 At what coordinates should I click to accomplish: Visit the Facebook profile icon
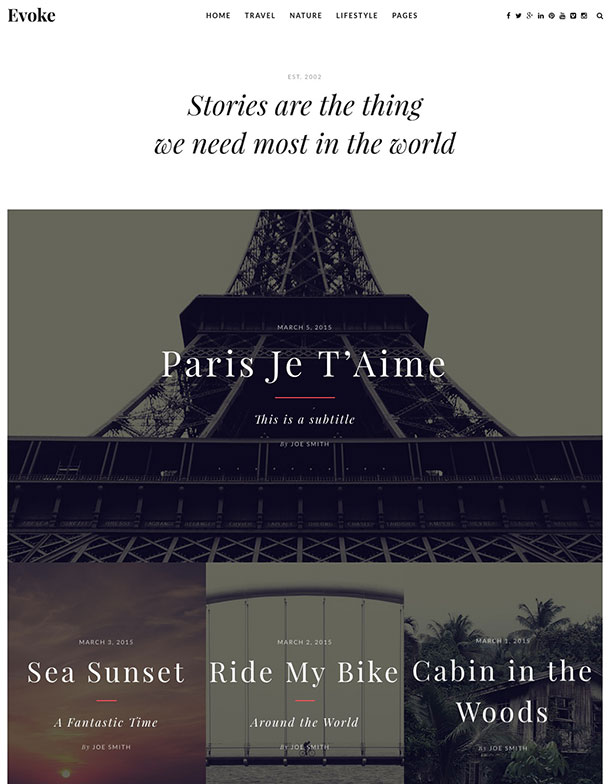pyautogui.click(x=508, y=16)
